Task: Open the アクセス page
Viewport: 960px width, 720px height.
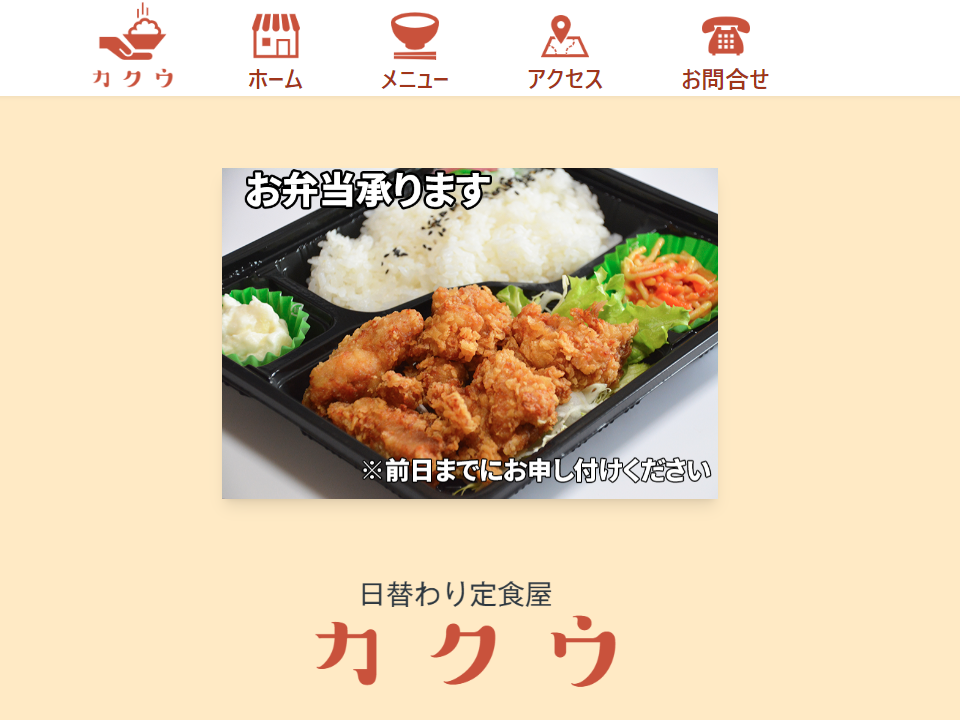Action: [x=565, y=52]
